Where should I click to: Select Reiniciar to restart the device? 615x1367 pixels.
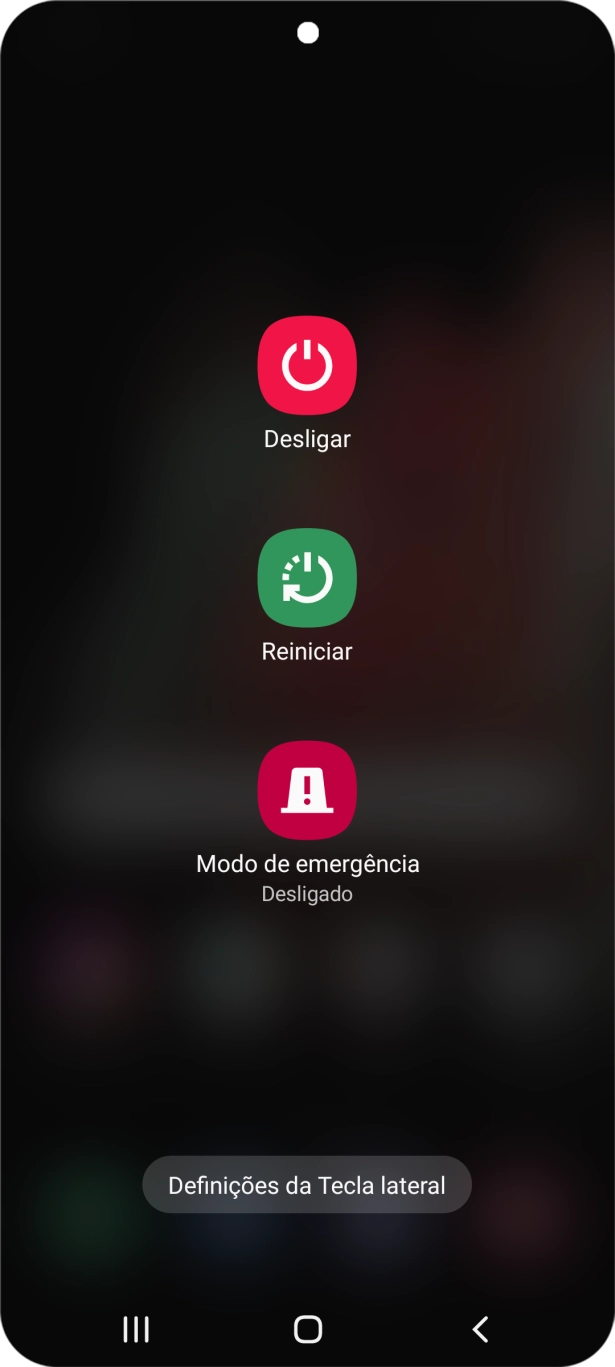(307, 578)
